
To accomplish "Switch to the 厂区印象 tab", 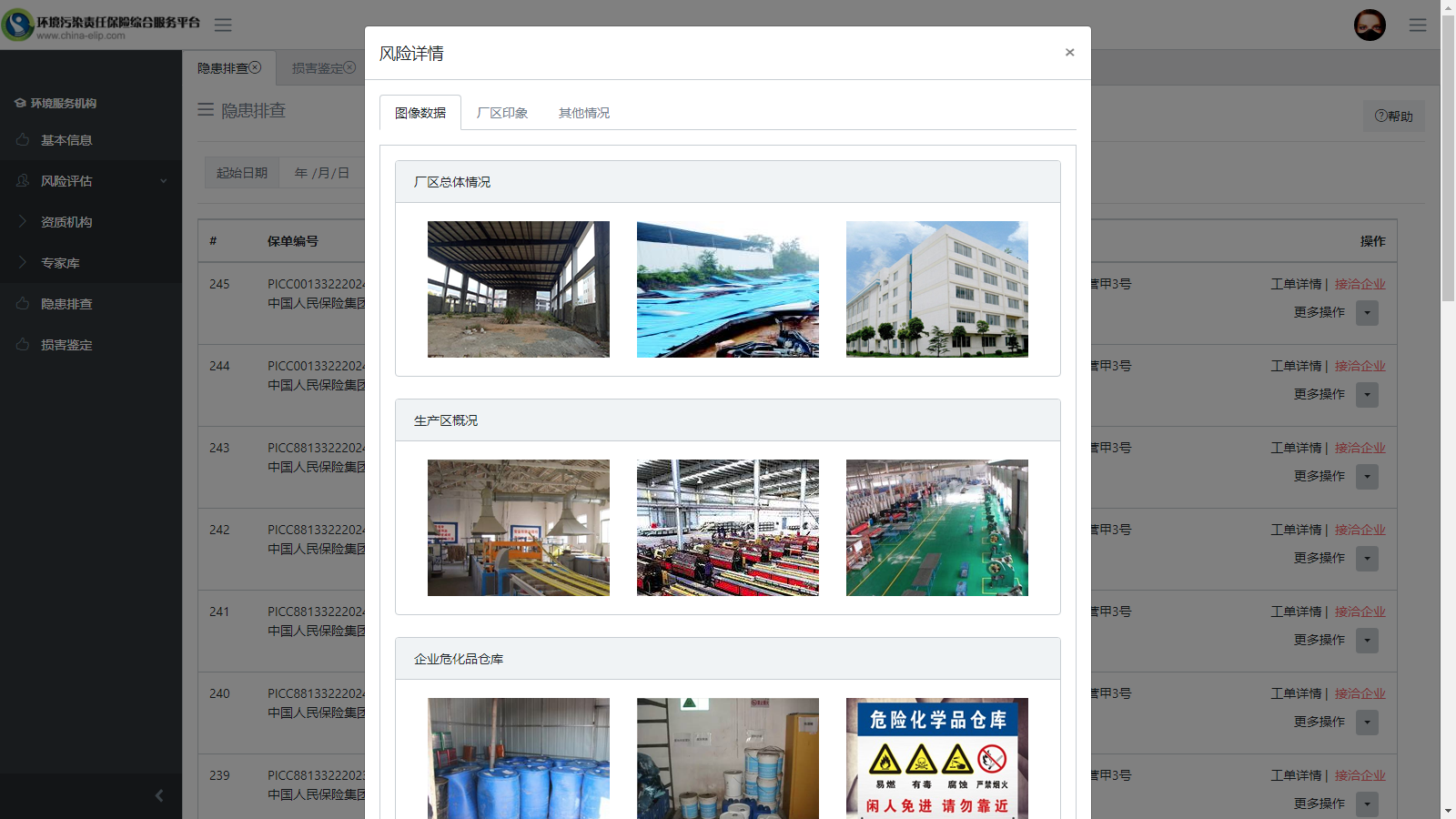I will click(502, 113).
